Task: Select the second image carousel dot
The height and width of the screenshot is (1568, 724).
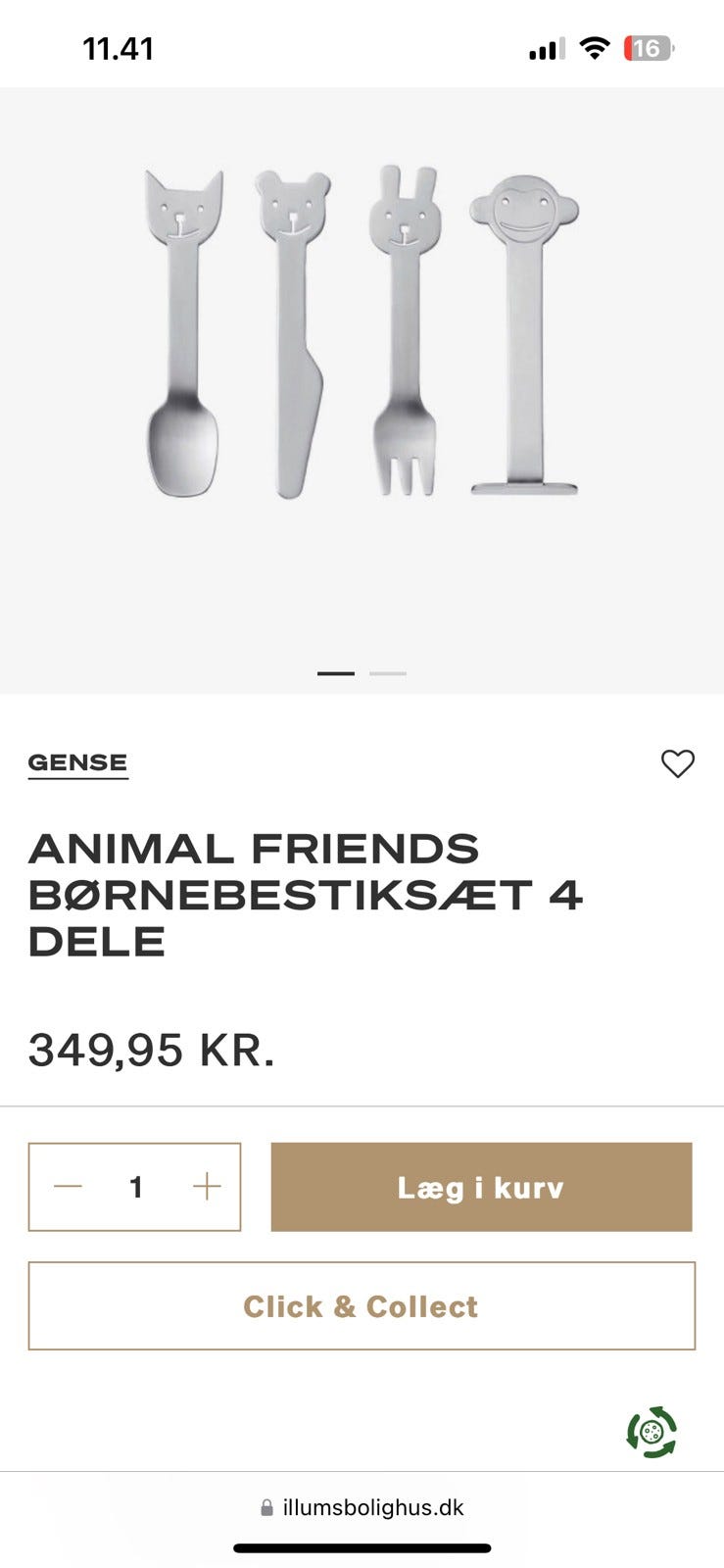Action: click(388, 673)
